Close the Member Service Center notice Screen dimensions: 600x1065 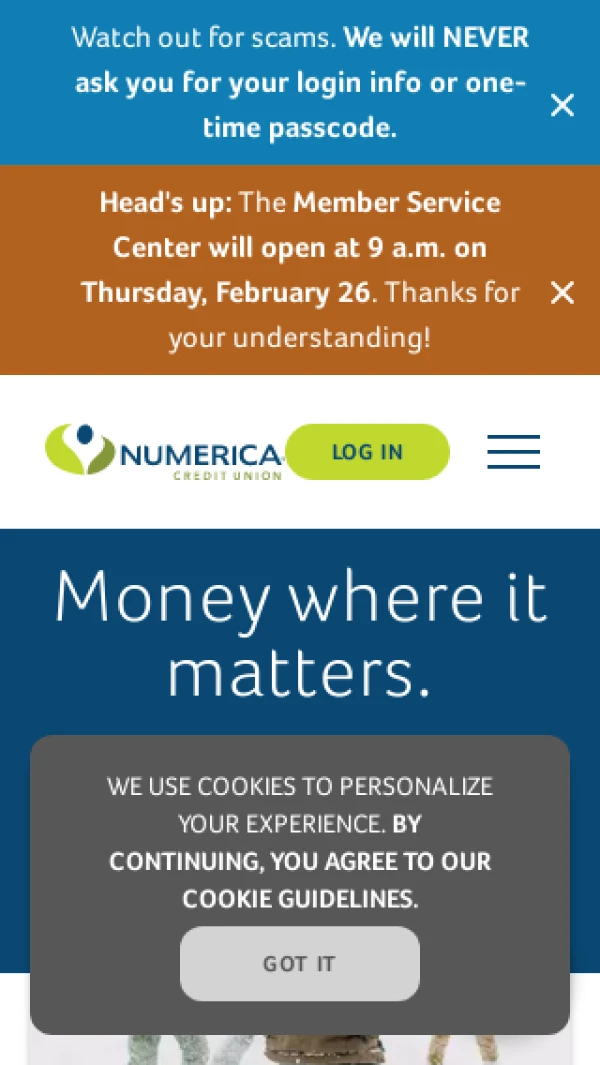coord(562,292)
